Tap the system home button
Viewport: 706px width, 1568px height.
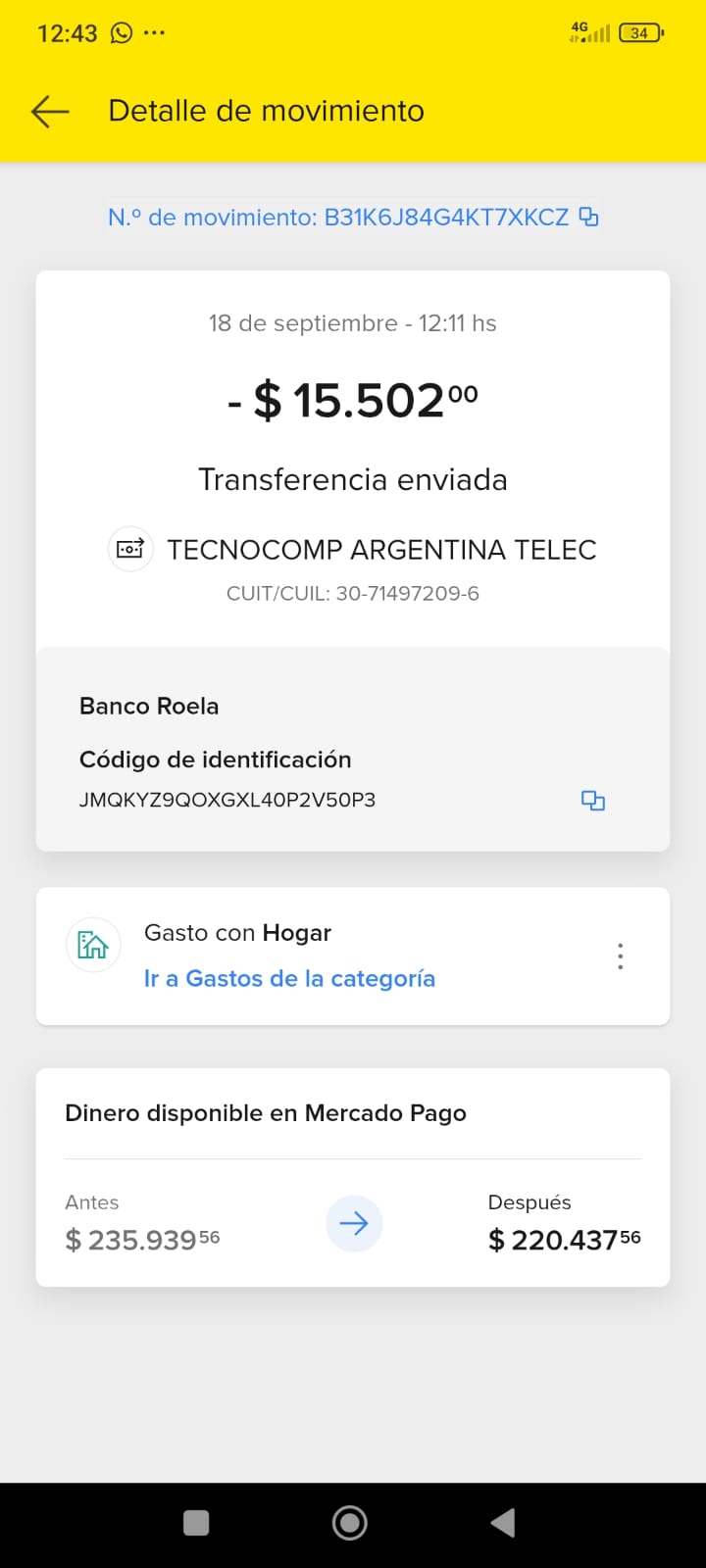pos(350,1523)
